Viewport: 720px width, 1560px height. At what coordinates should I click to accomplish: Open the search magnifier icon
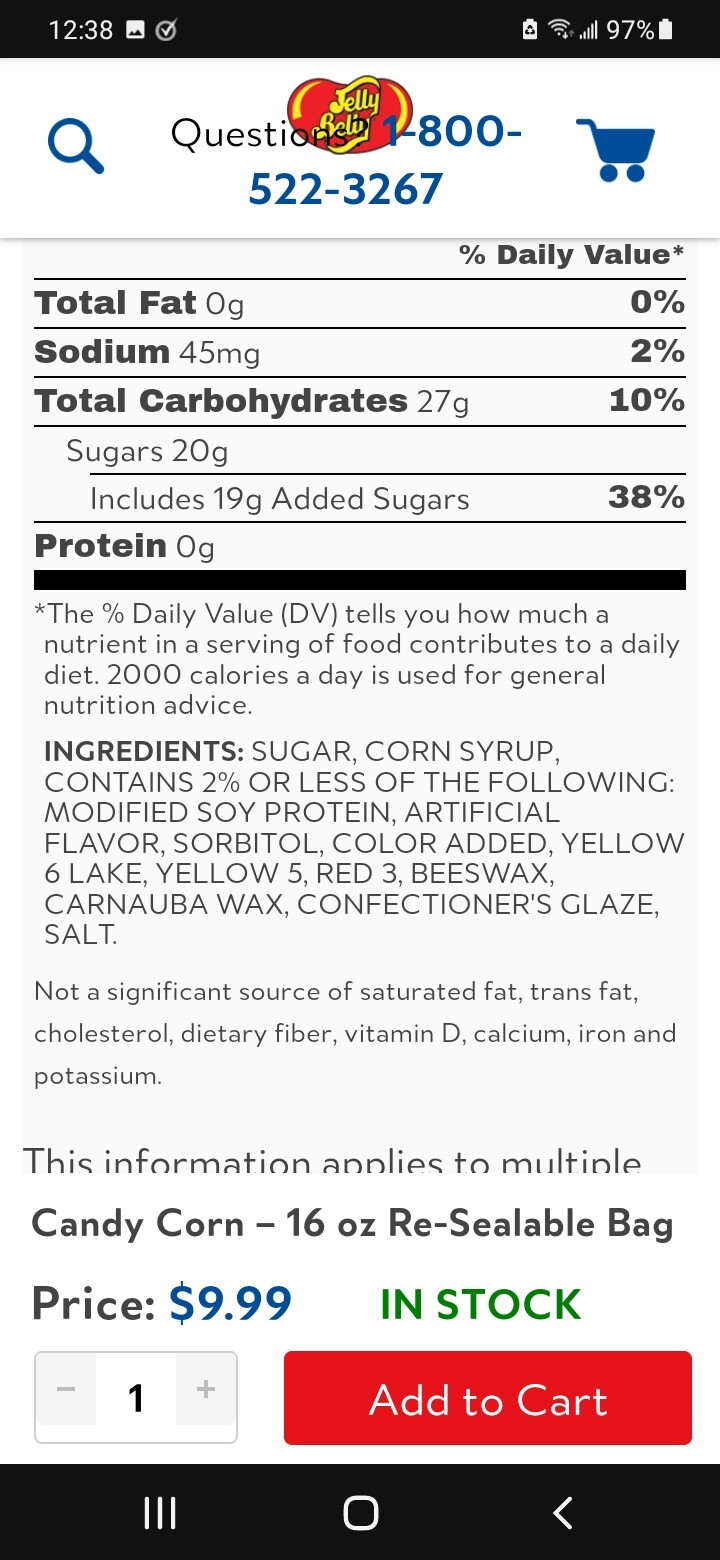click(x=76, y=148)
